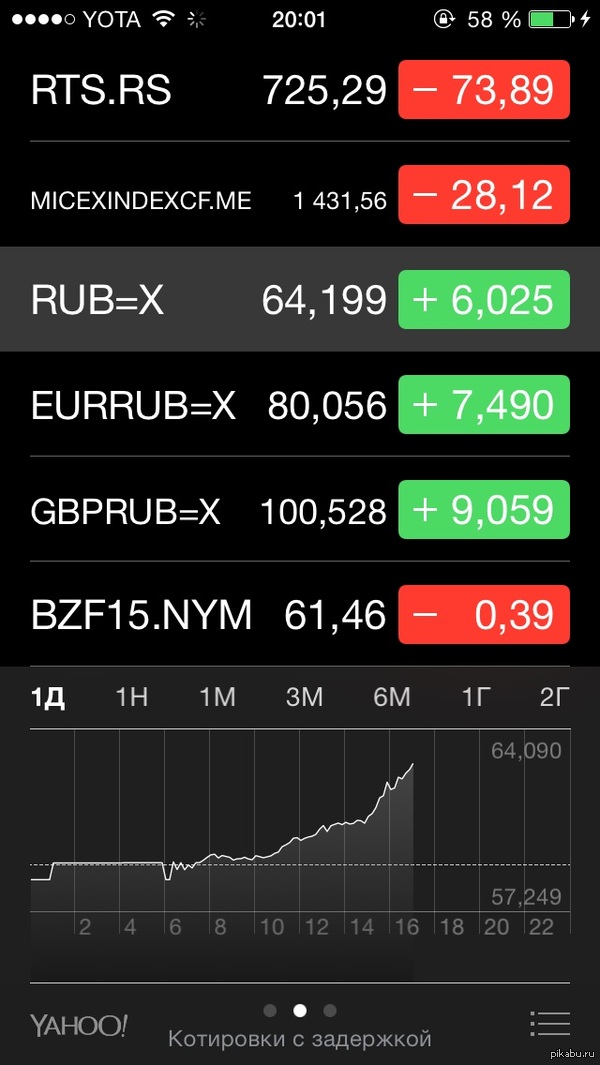Toggle the green + 7,490 change badge

click(x=484, y=405)
